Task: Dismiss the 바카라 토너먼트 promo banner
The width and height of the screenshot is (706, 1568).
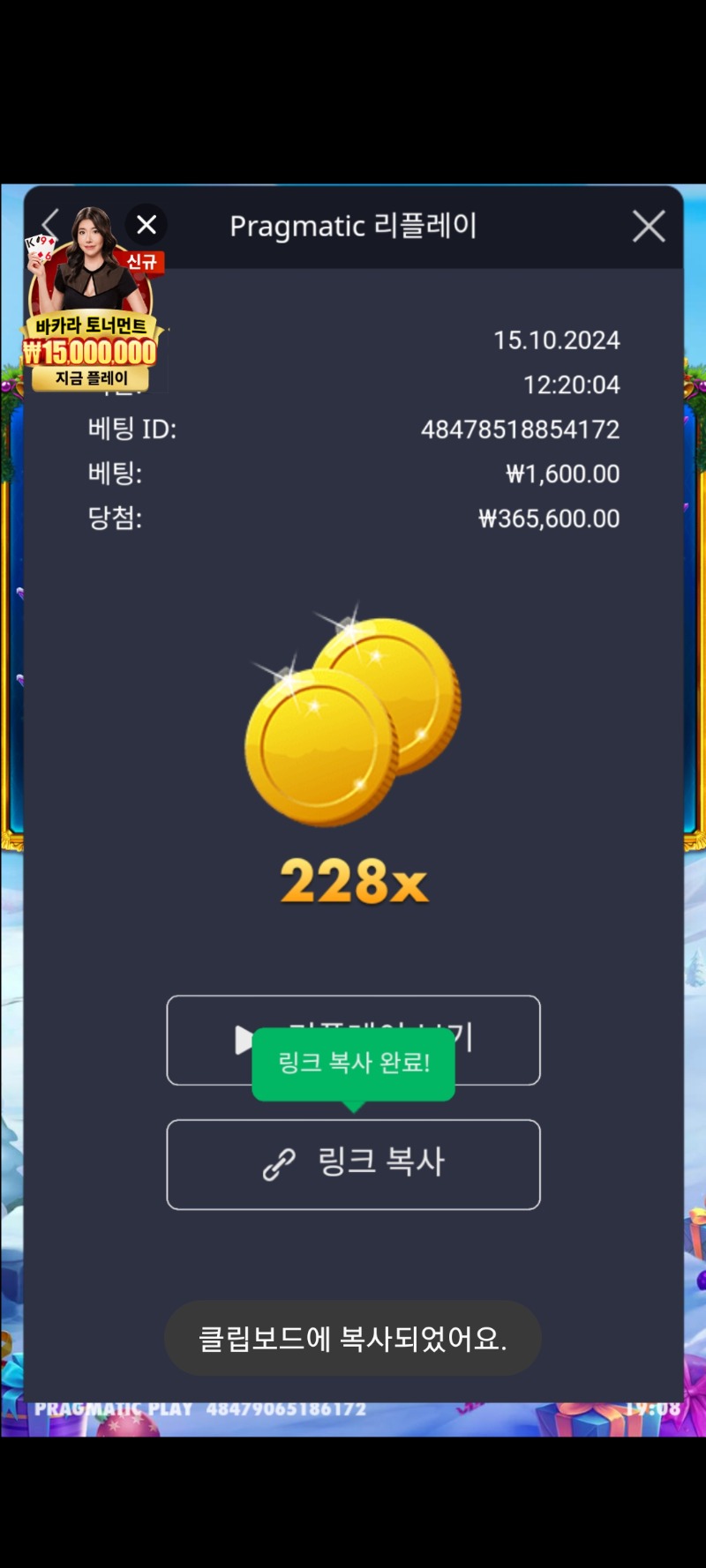Action: click(146, 225)
